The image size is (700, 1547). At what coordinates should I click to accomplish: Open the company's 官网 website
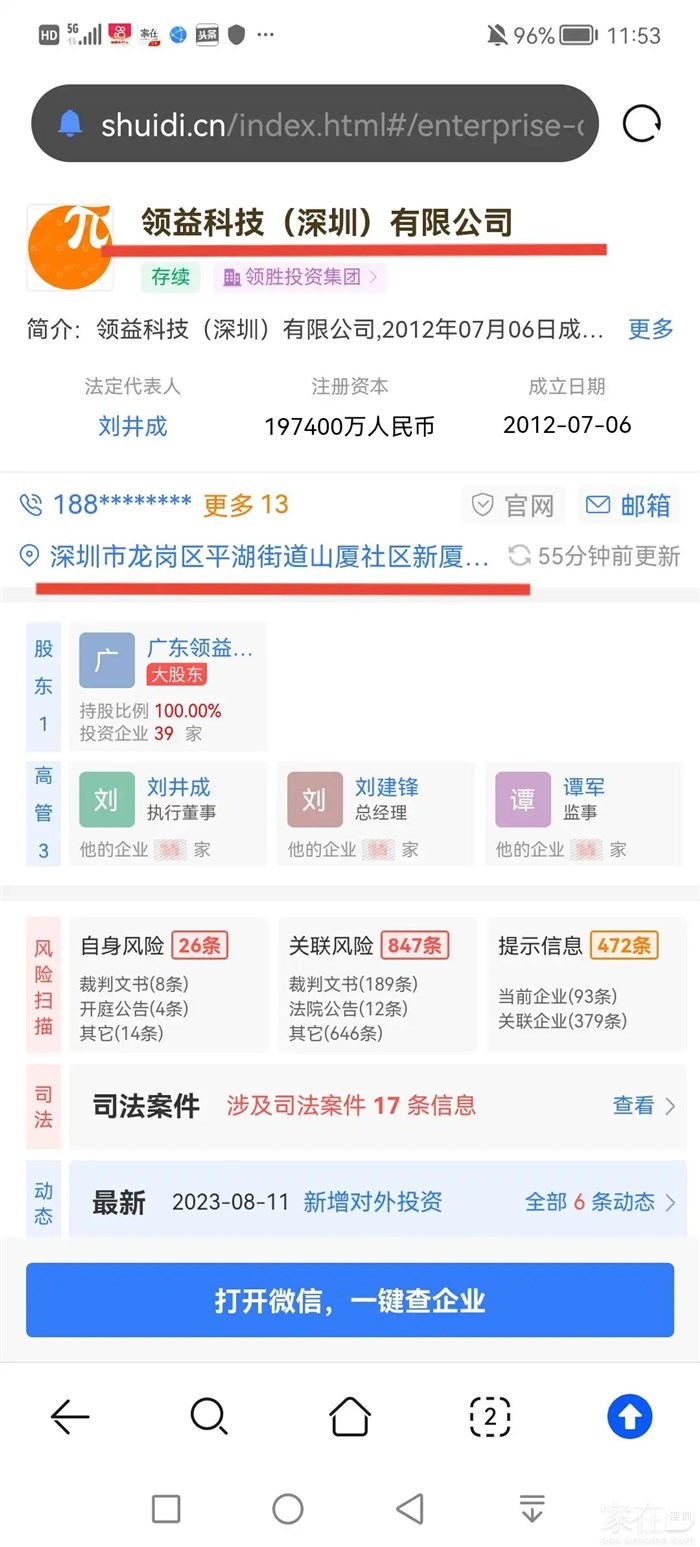(x=514, y=505)
